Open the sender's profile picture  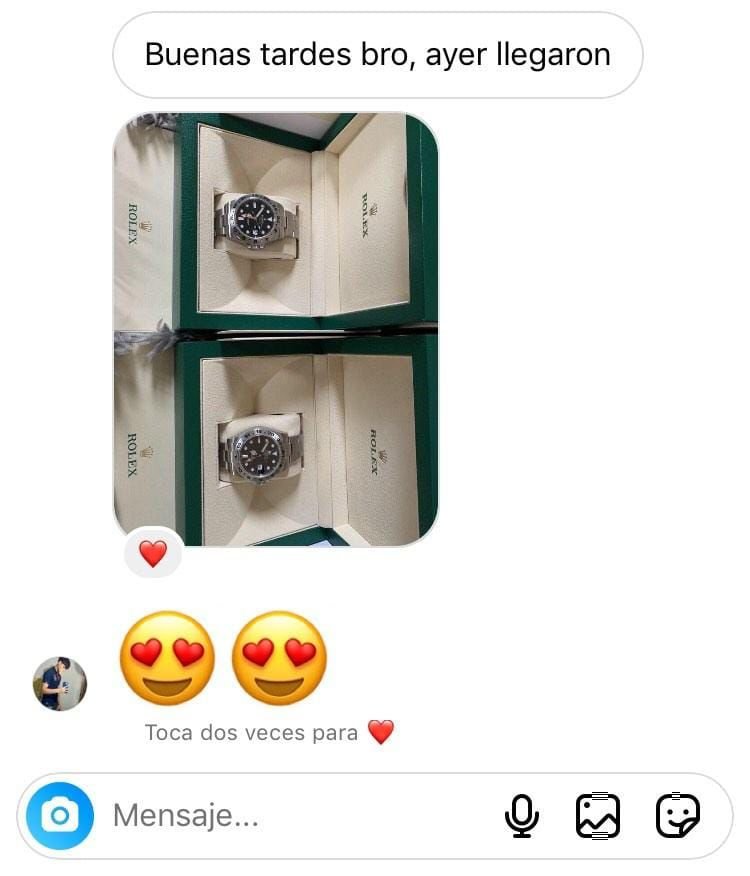[60, 684]
